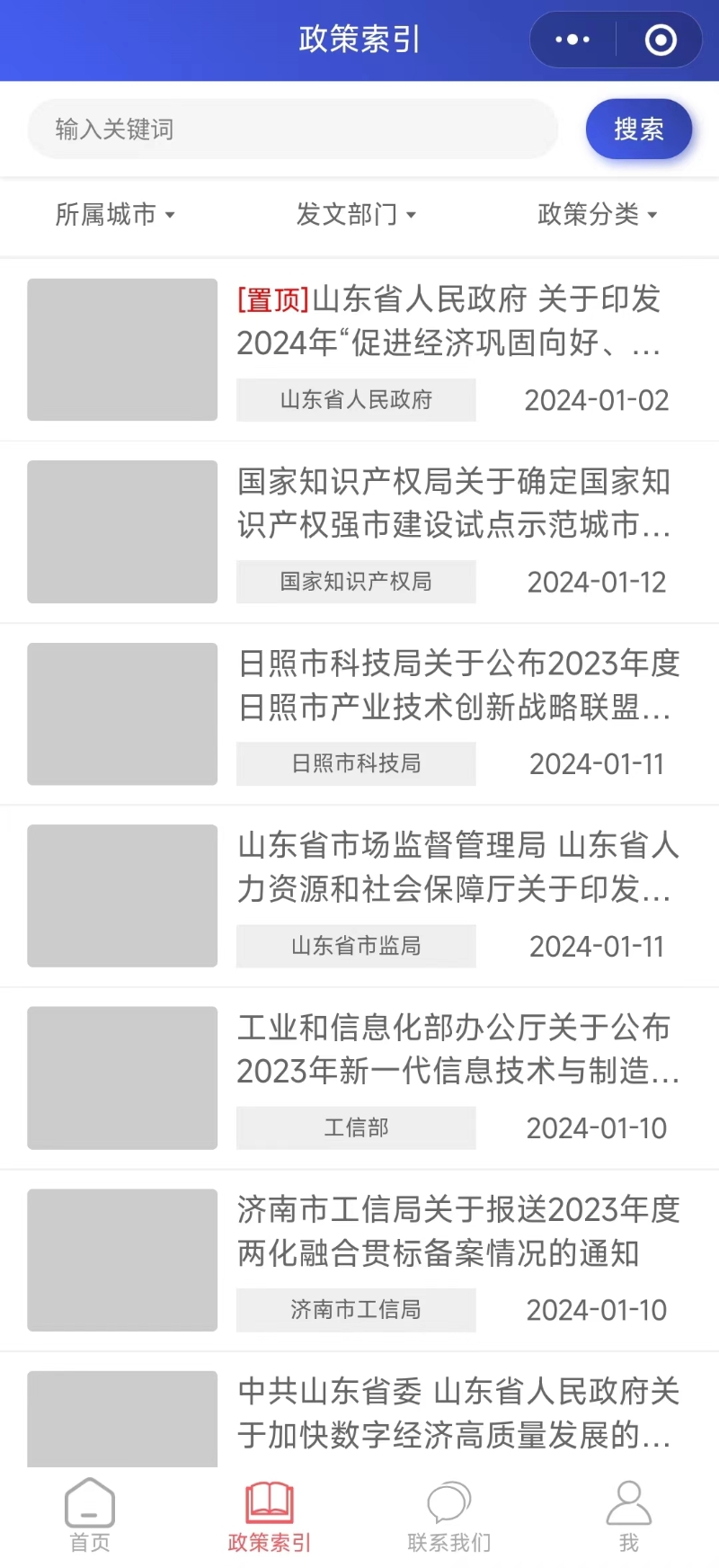Open the mini program more-options menu
The width and height of the screenshot is (719, 1568).
[573, 40]
